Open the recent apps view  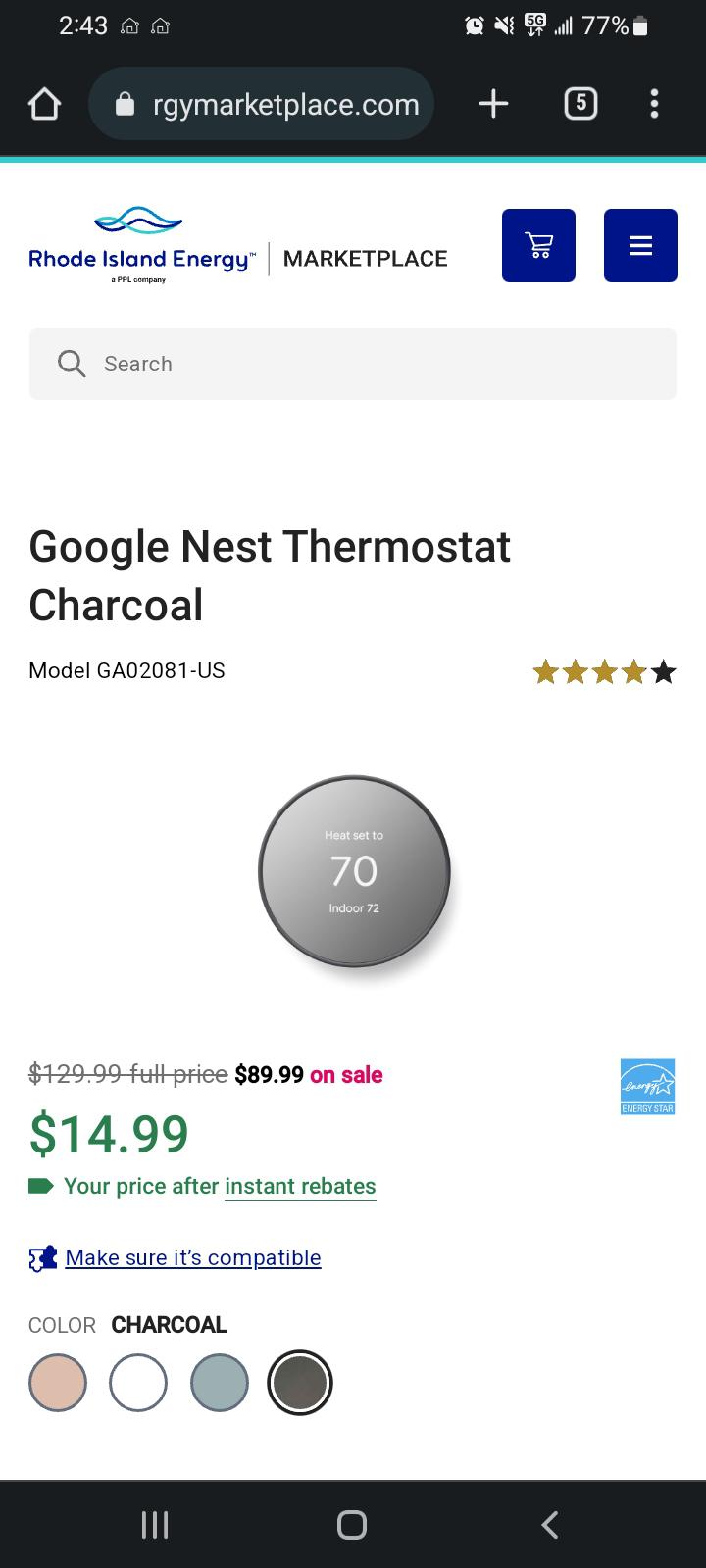click(x=155, y=1525)
